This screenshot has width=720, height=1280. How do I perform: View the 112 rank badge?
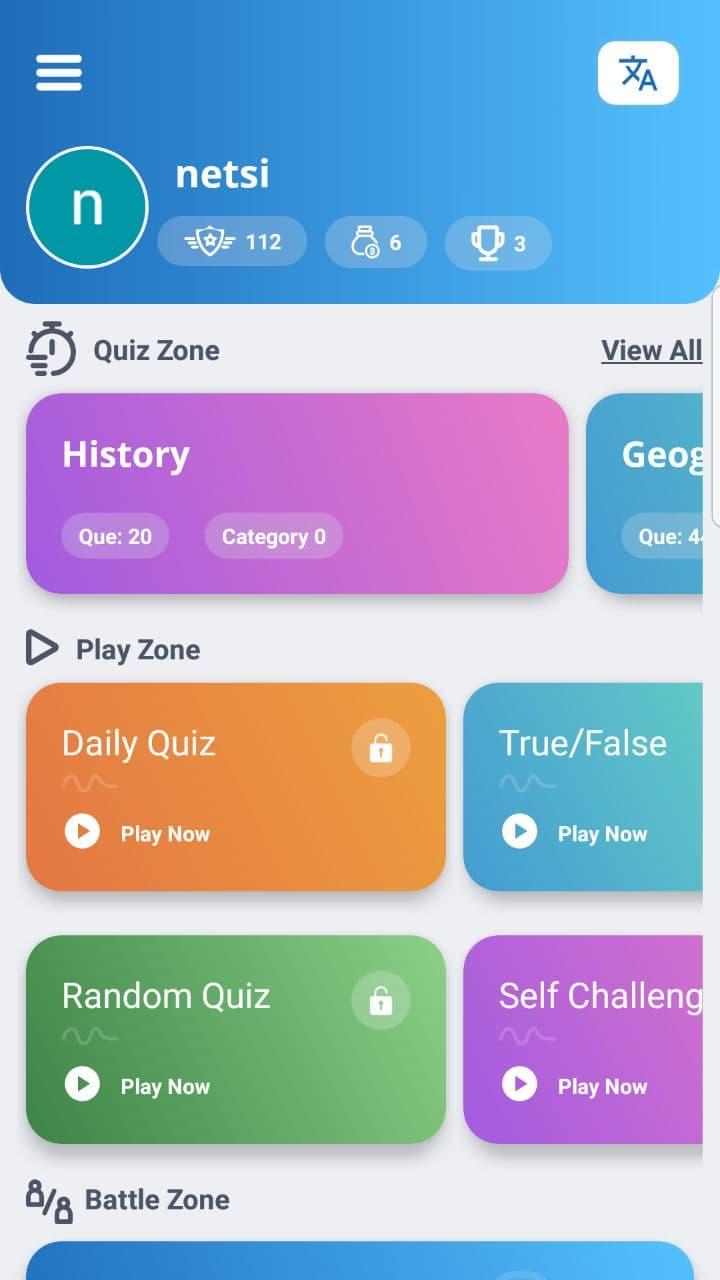click(232, 242)
